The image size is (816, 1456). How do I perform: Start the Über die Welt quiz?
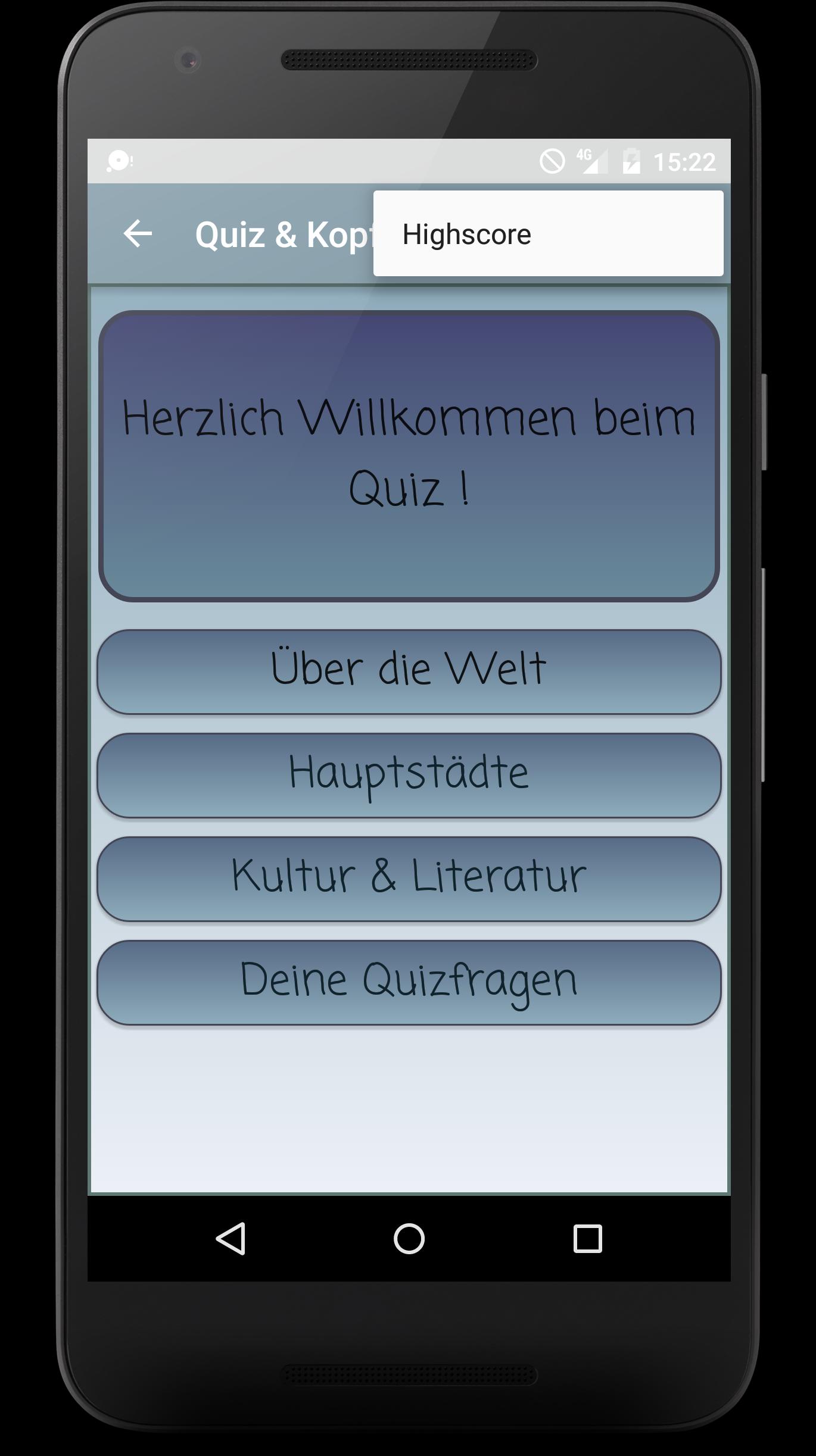coord(409,671)
